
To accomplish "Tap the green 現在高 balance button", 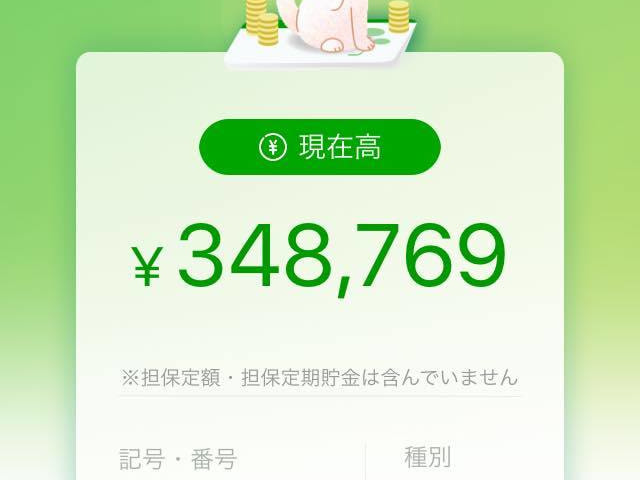I will click(320, 147).
